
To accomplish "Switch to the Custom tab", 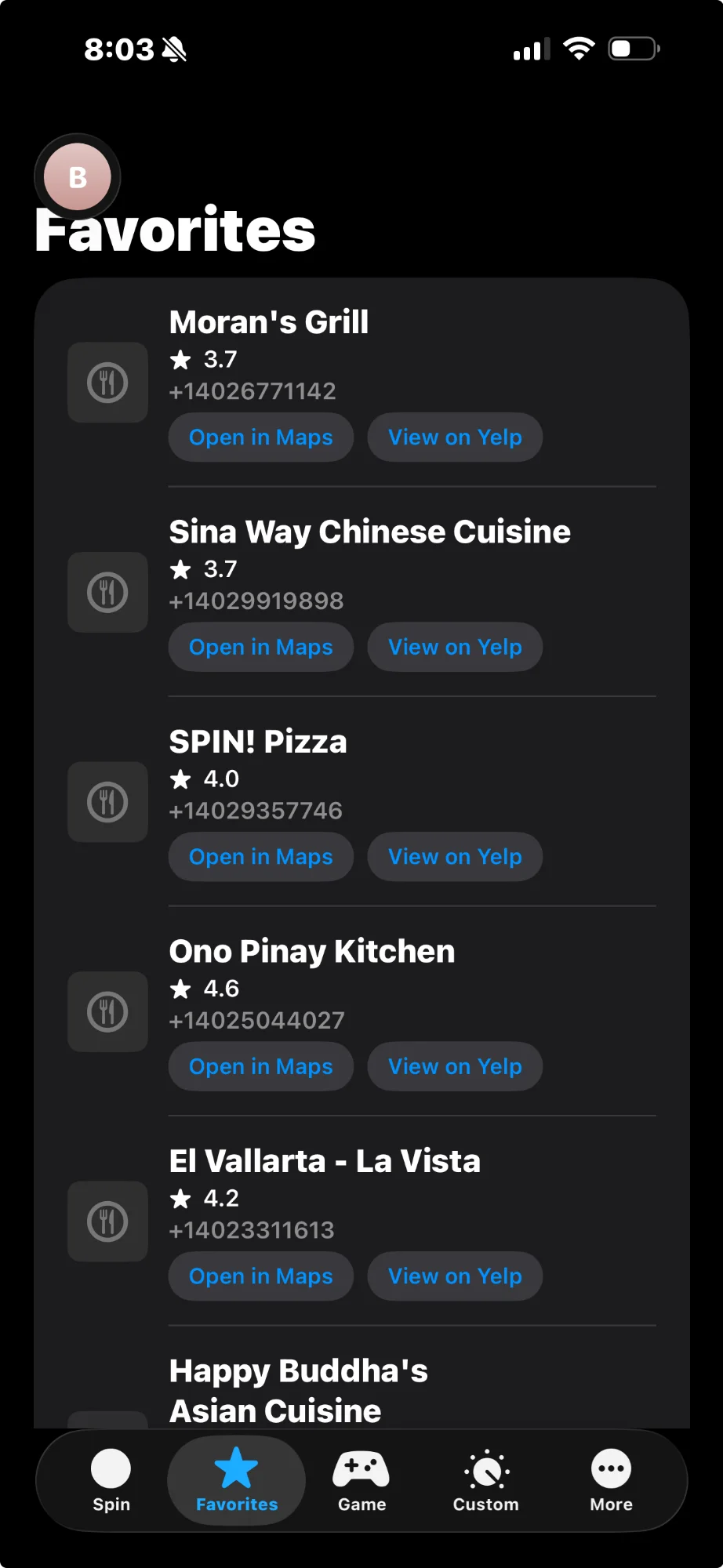I will (x=485, y=1482).
